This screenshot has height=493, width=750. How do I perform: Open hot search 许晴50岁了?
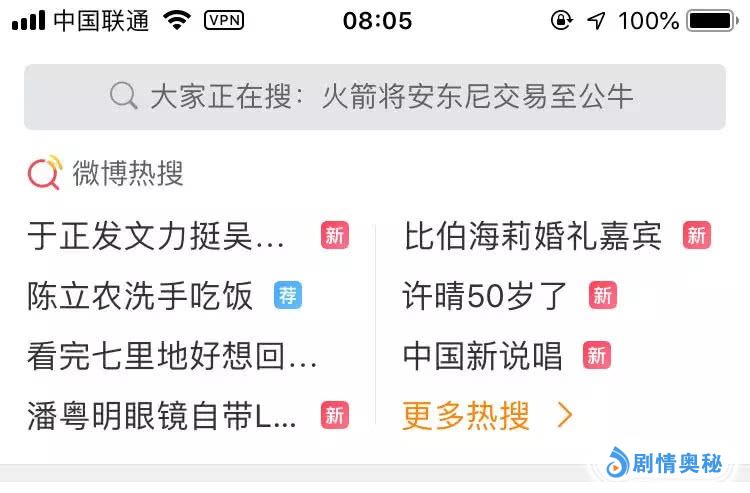tap(485, 296)
